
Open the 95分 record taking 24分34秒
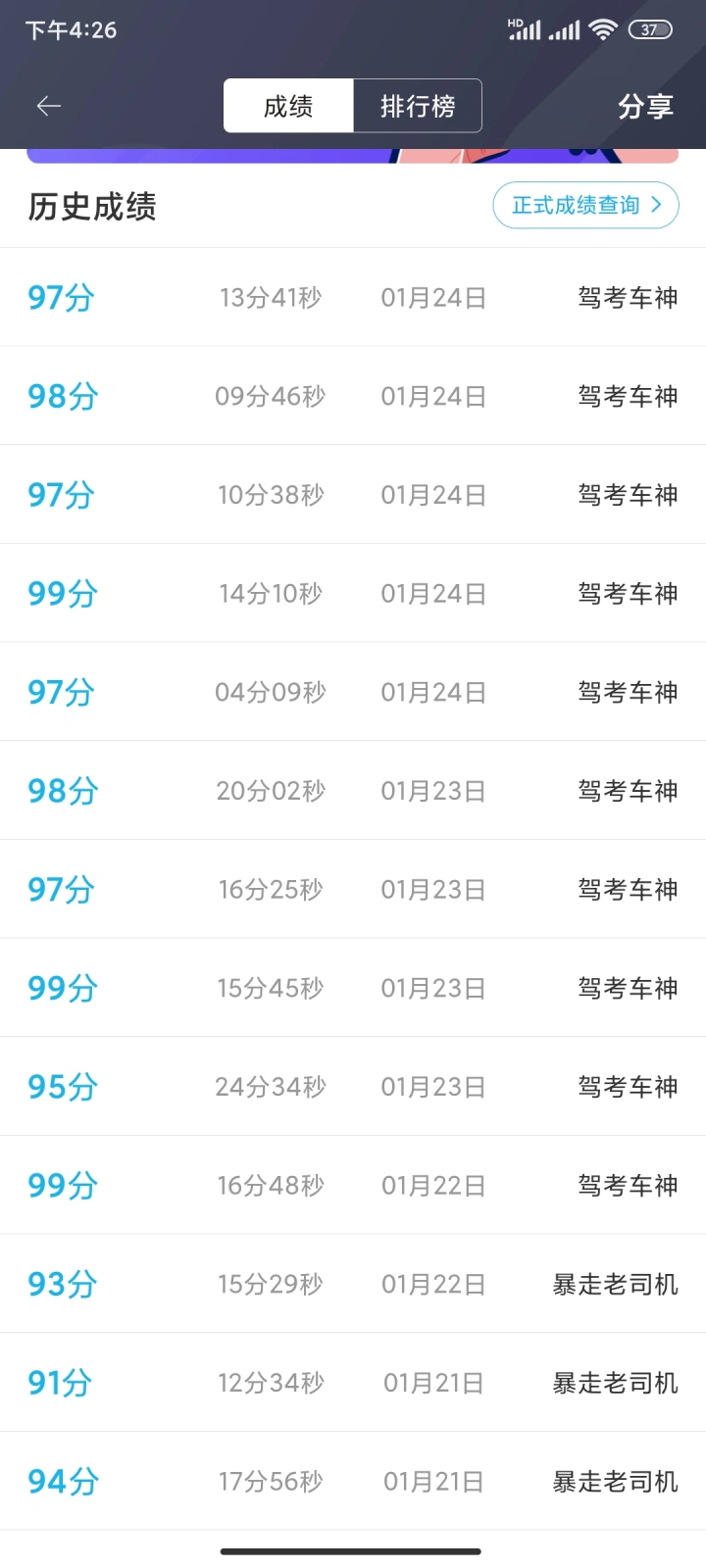click(x=353, y=1086)
